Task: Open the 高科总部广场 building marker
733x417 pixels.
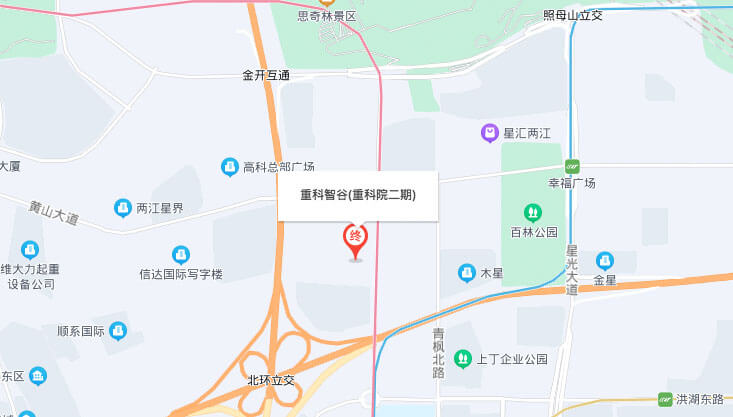Action: 230,166
